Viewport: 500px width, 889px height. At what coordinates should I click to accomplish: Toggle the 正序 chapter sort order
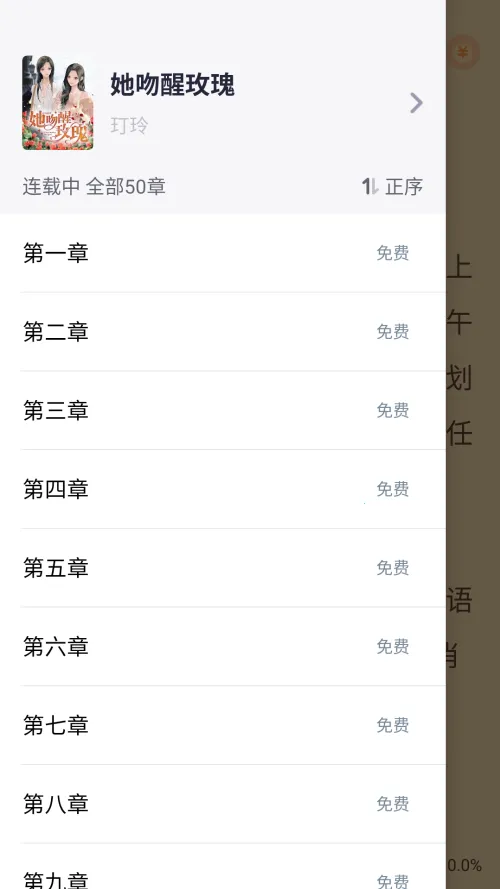click(x=392, y=187)
